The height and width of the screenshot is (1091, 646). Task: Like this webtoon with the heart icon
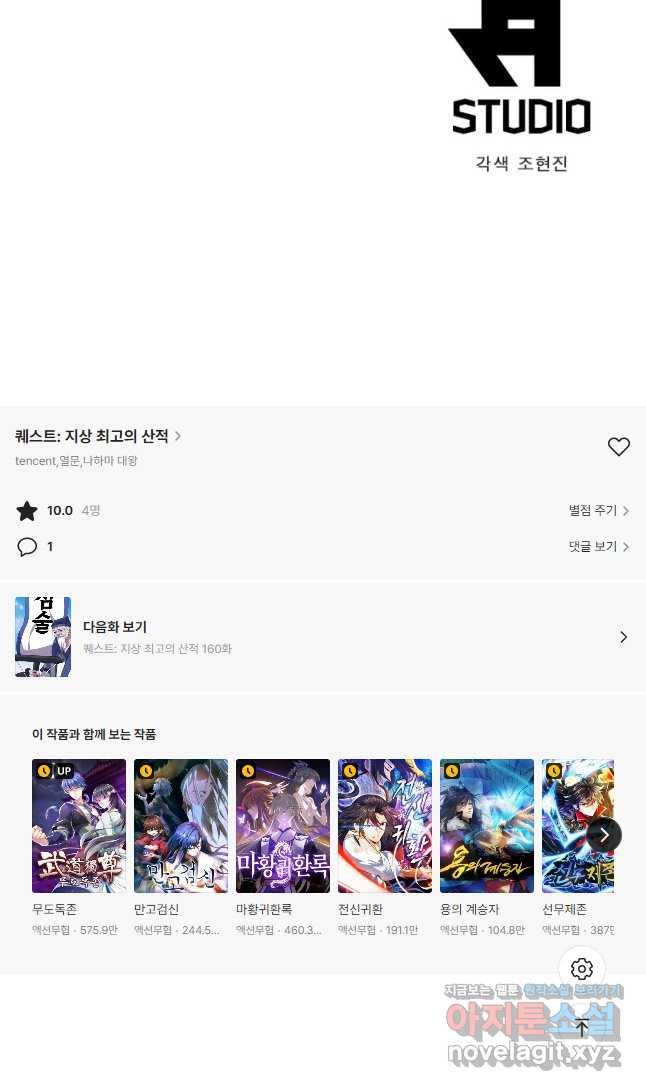click(619, 447)
